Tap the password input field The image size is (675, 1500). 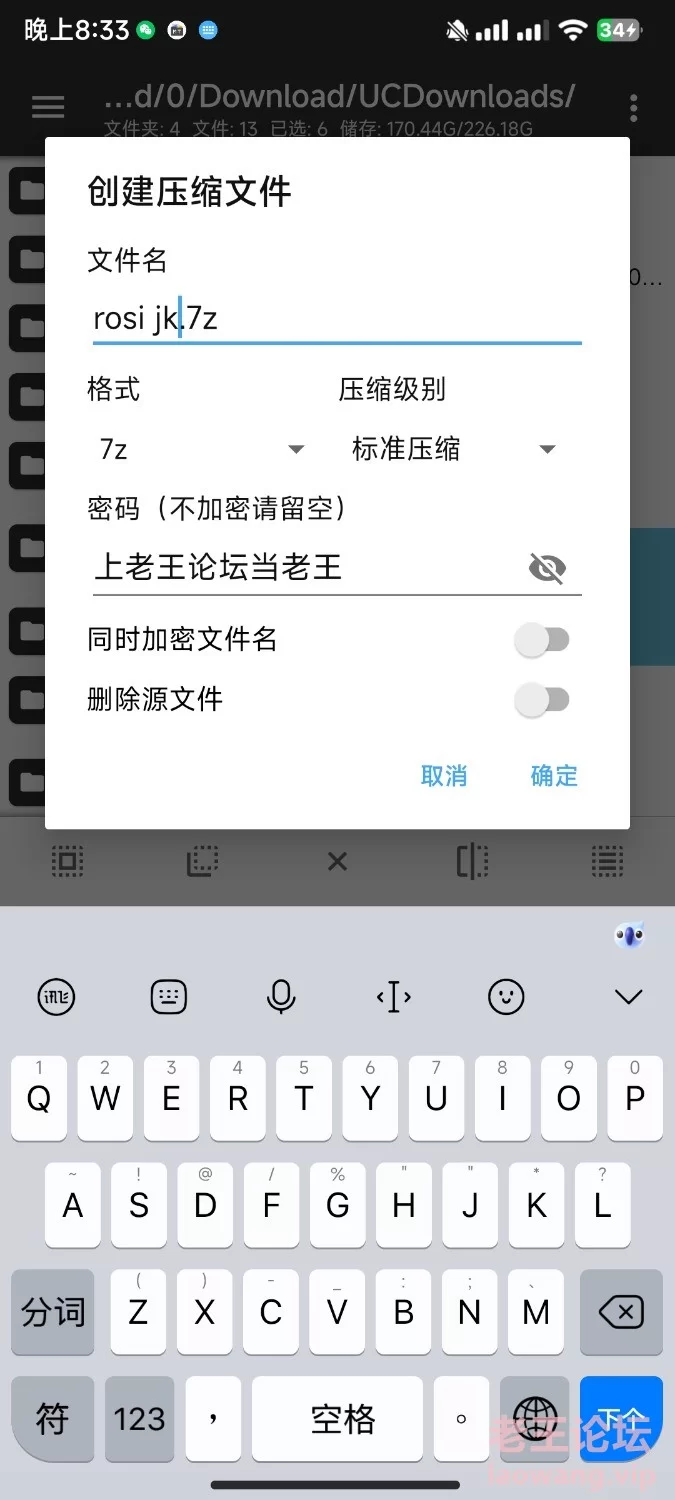tap(305, 568)
